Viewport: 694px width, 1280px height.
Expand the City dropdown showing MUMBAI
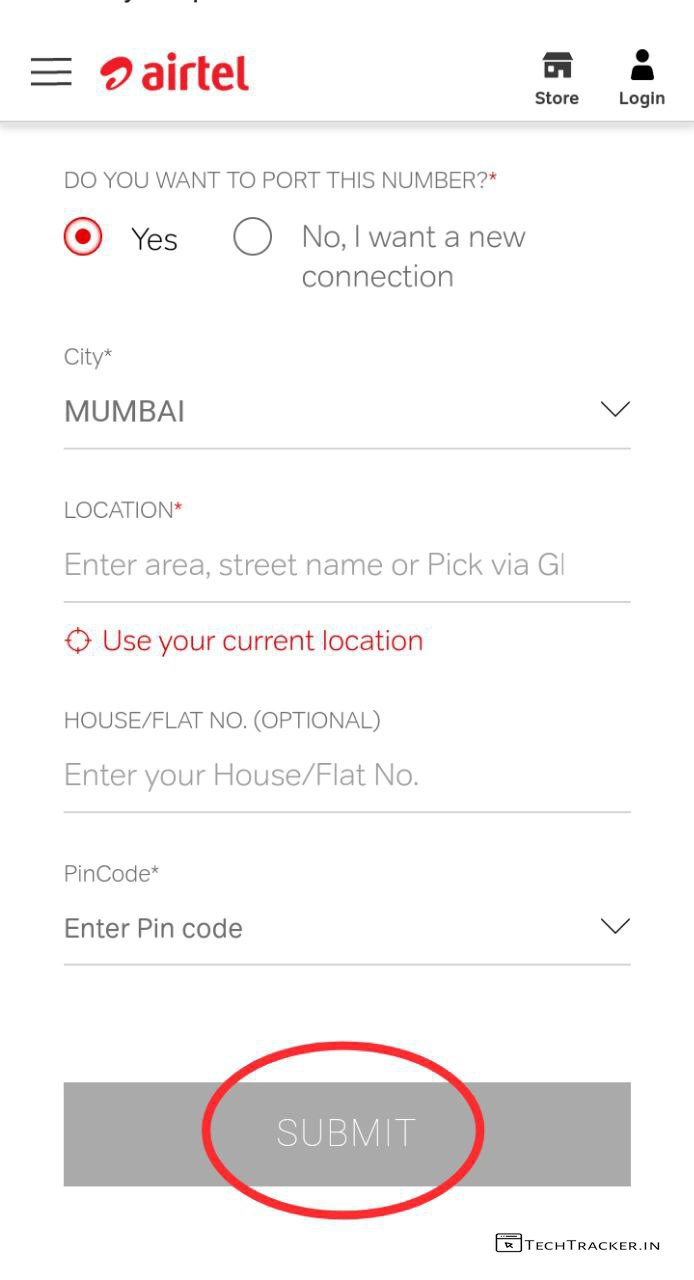tap(346, 411)
